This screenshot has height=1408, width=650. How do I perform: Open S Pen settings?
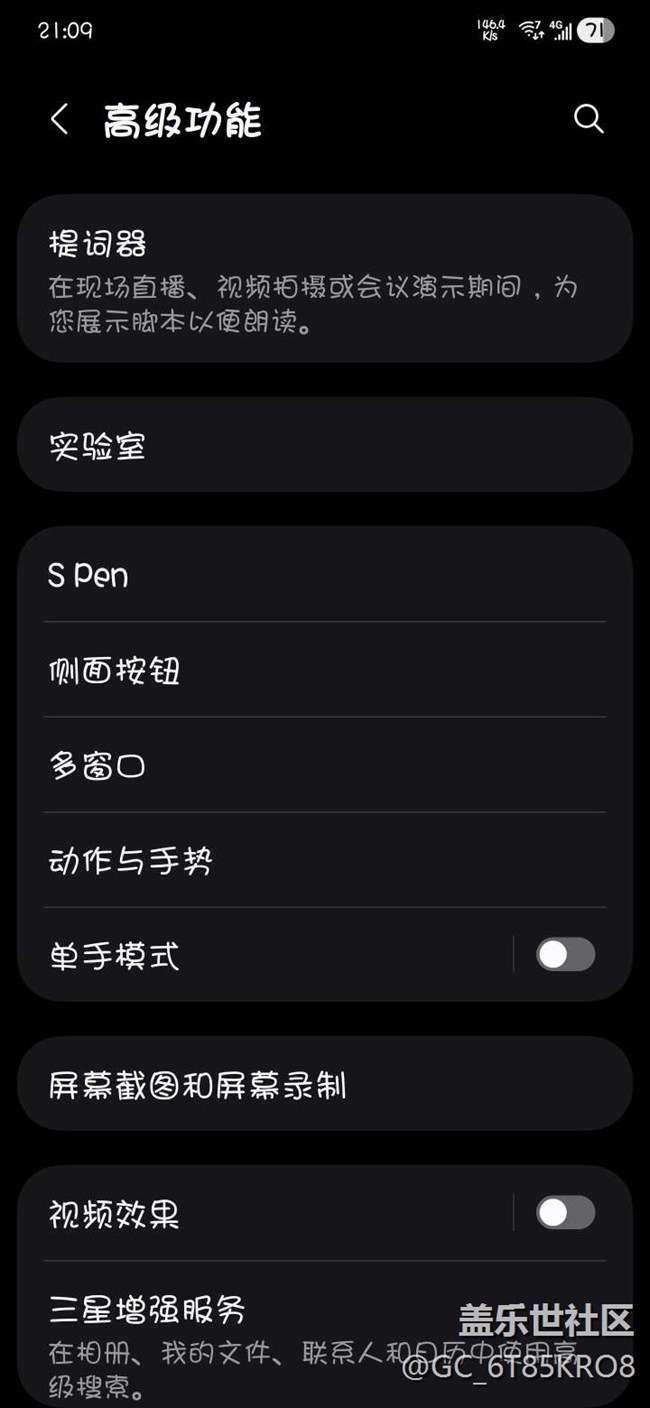pos(324,575)
